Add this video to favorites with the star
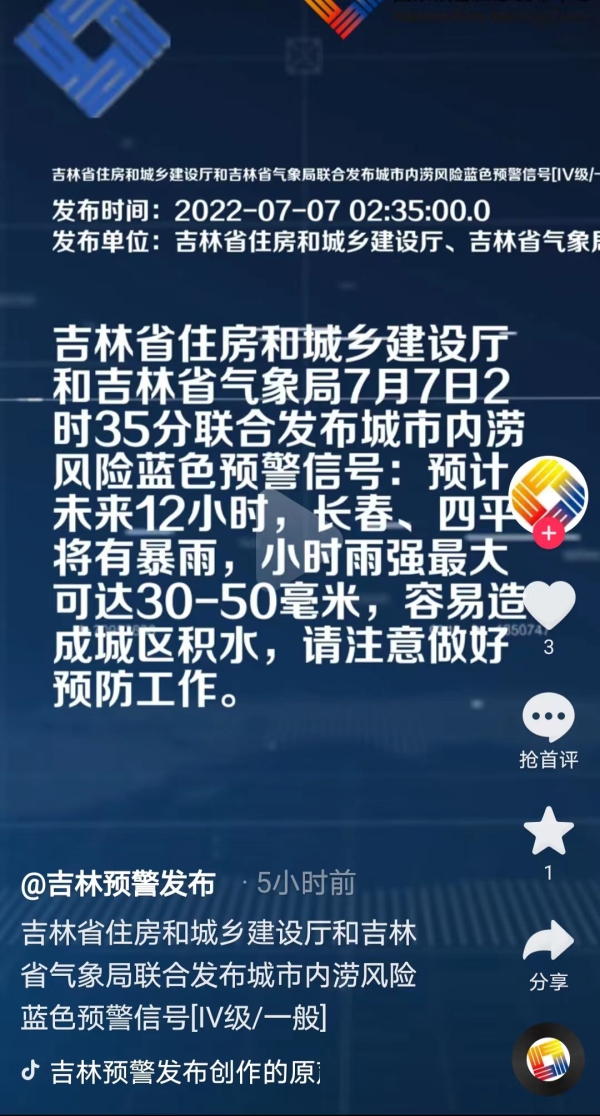The image size is (600, 1116). point(548,831)
